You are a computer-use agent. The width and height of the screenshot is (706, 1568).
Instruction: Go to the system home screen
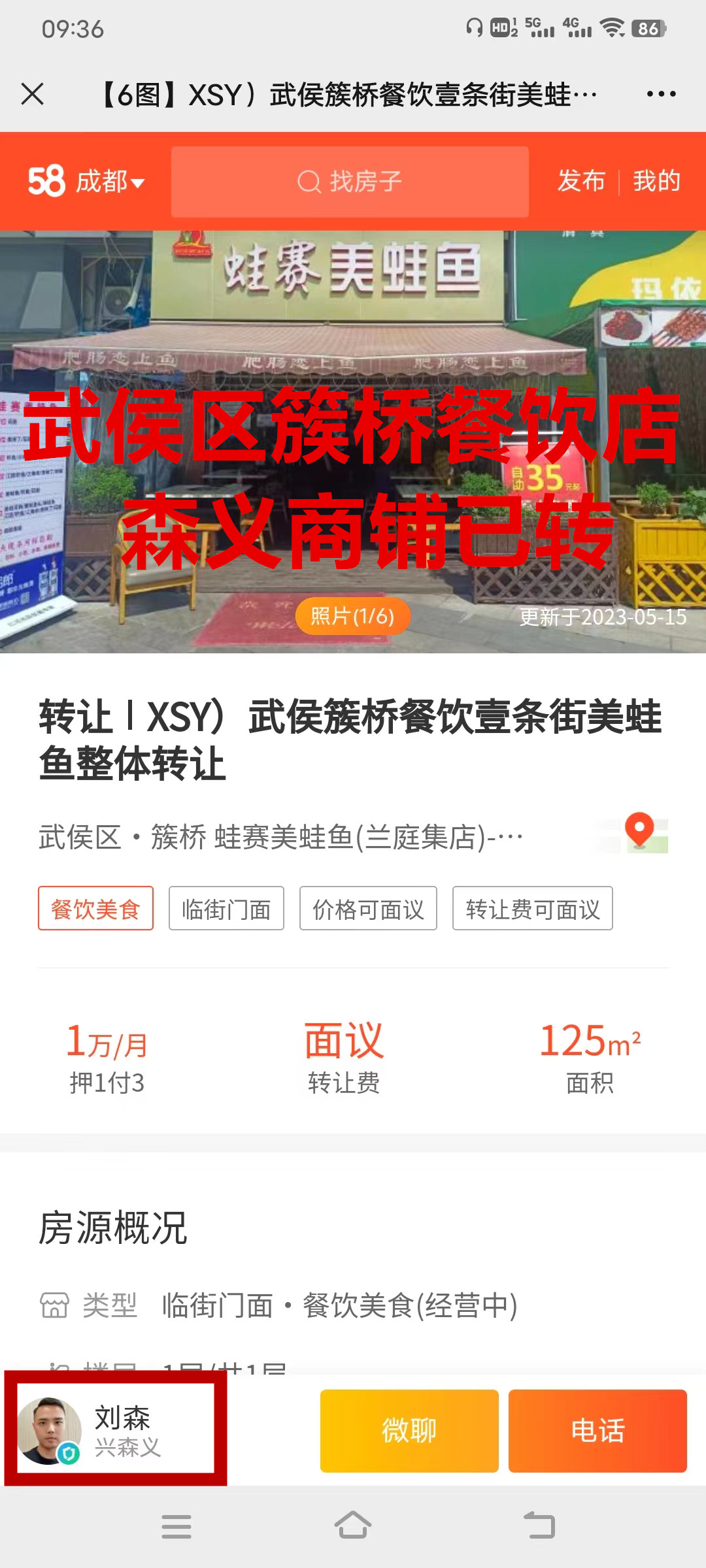pos(353,1526)
